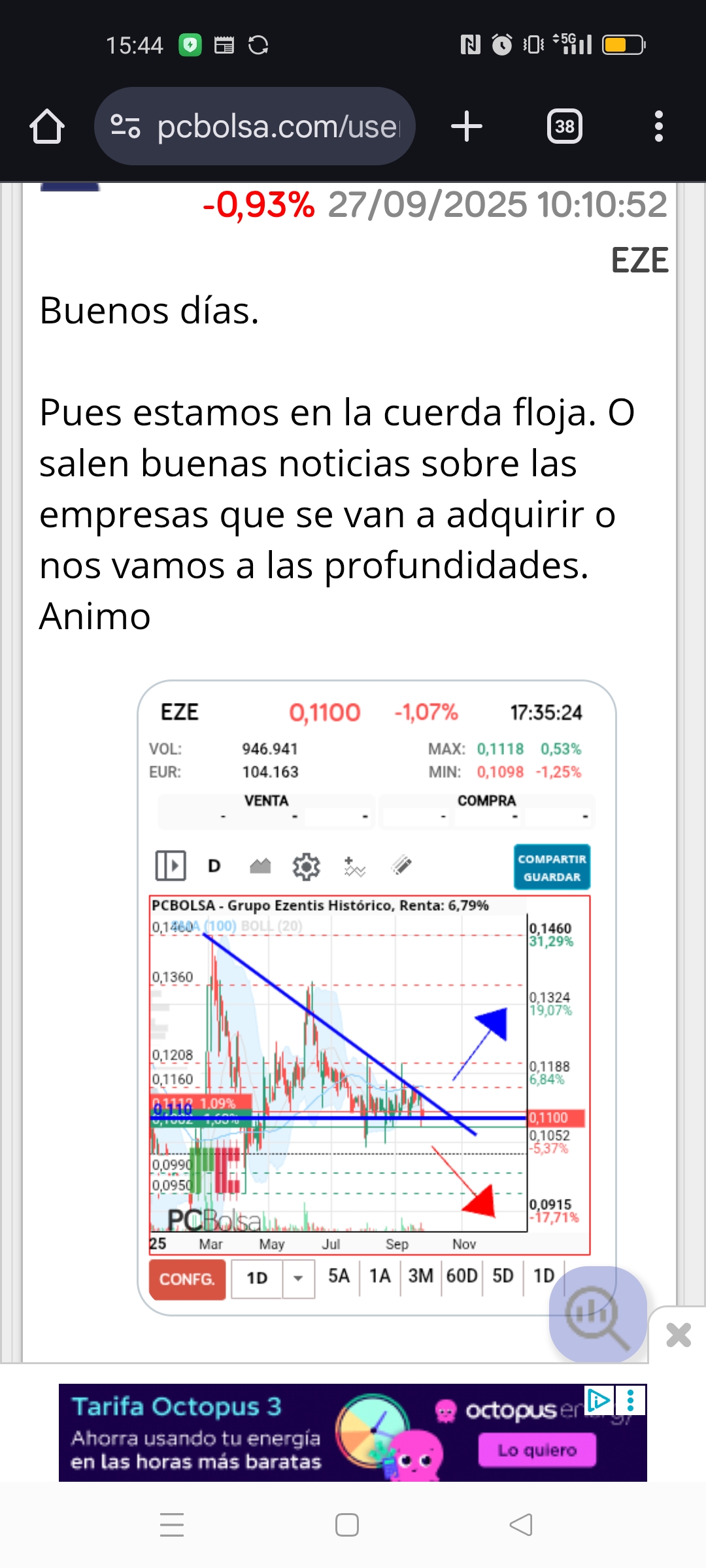Open recent apps from the navigation bar

point(172,1526)
